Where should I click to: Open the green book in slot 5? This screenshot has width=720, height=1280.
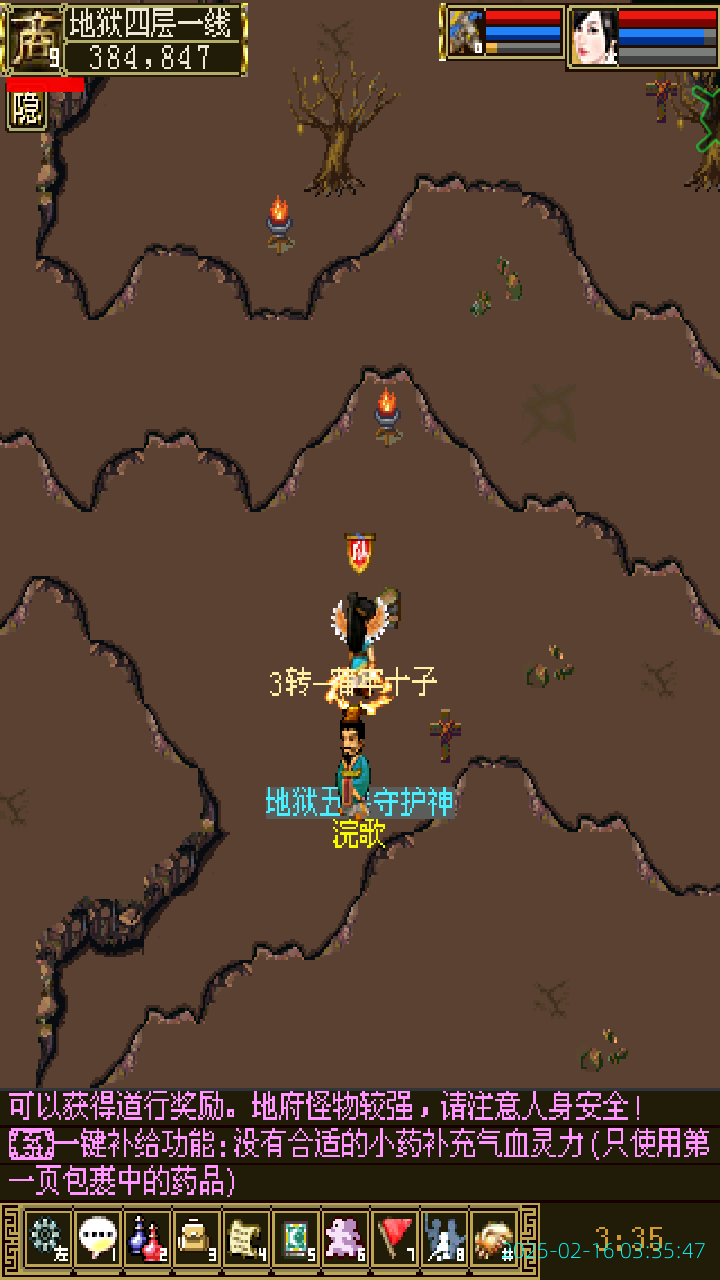point(295,1238)
